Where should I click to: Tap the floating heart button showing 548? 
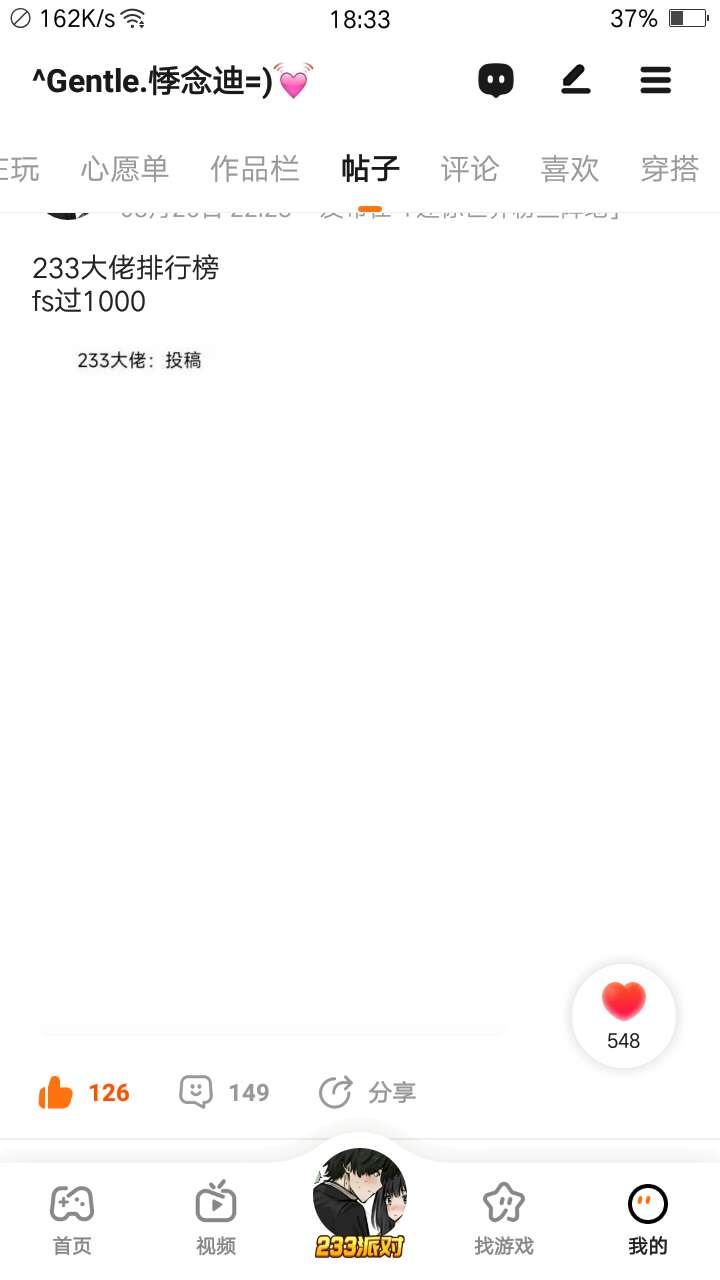click(624, 1015)
